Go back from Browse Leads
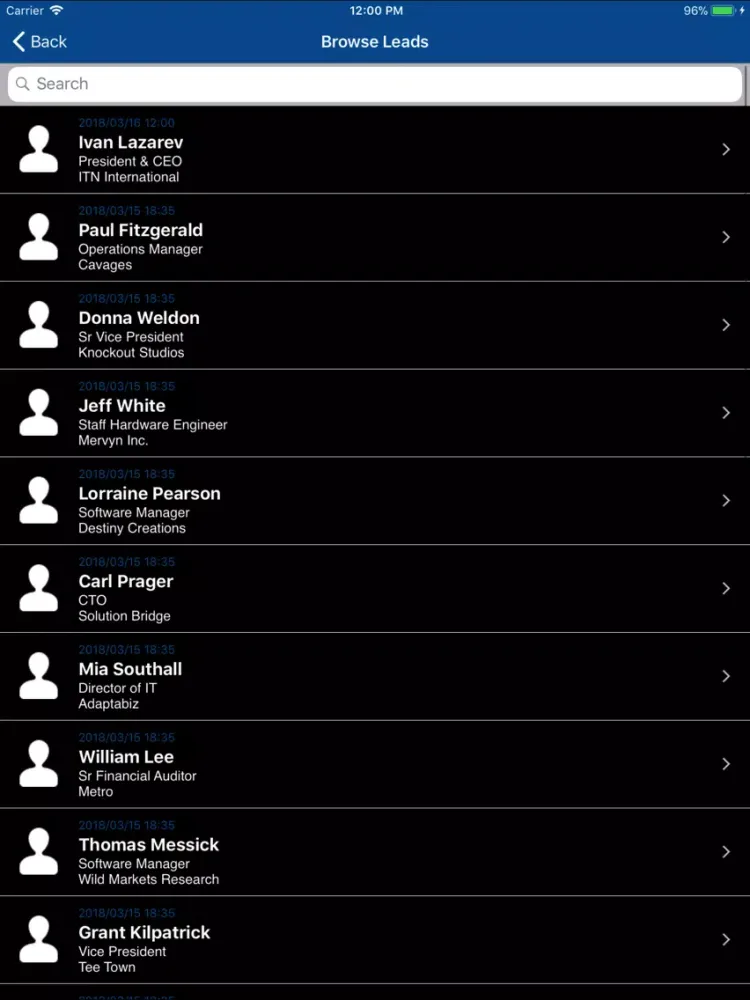 40,42
